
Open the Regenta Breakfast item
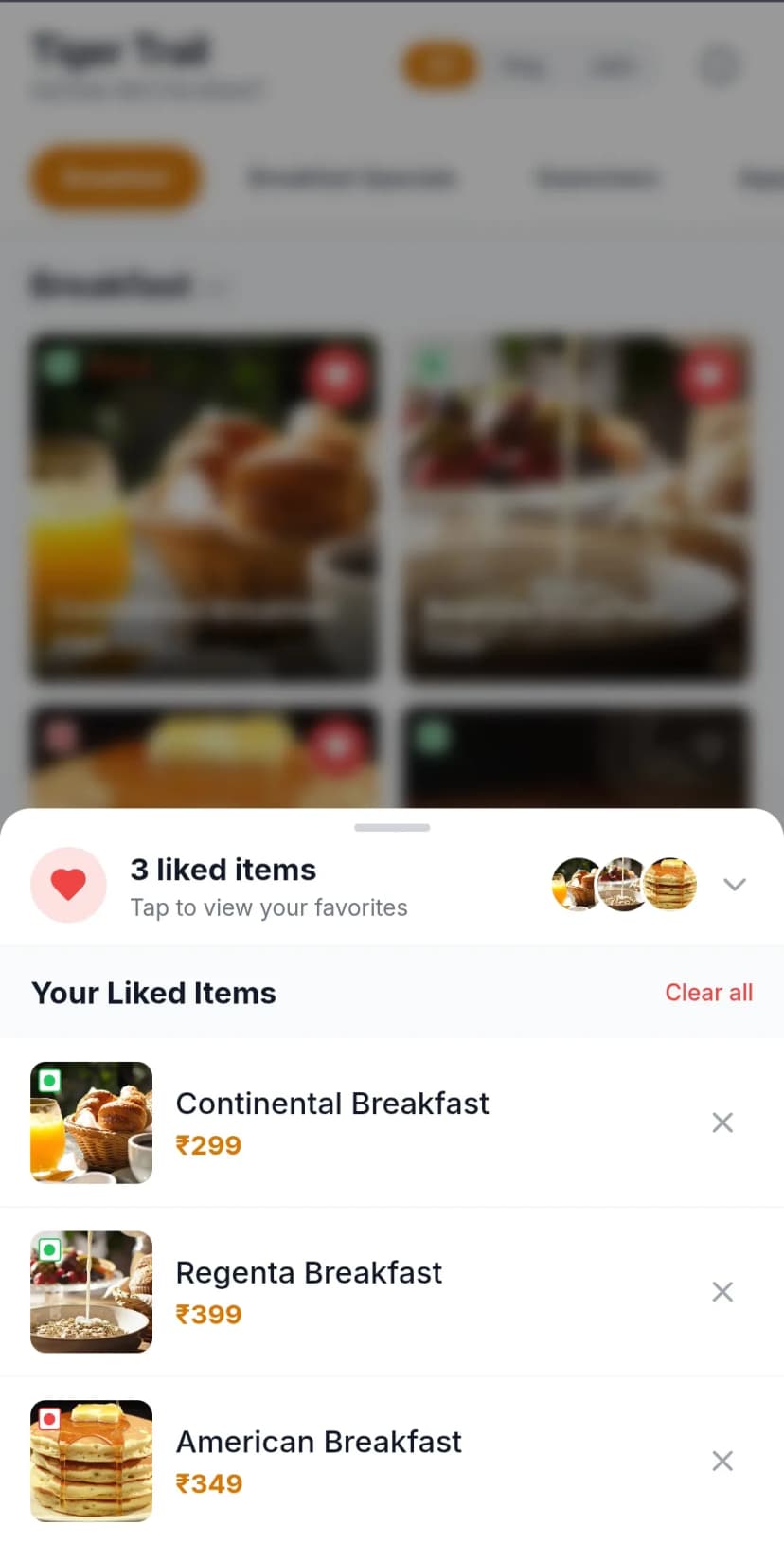point(309,1273)
